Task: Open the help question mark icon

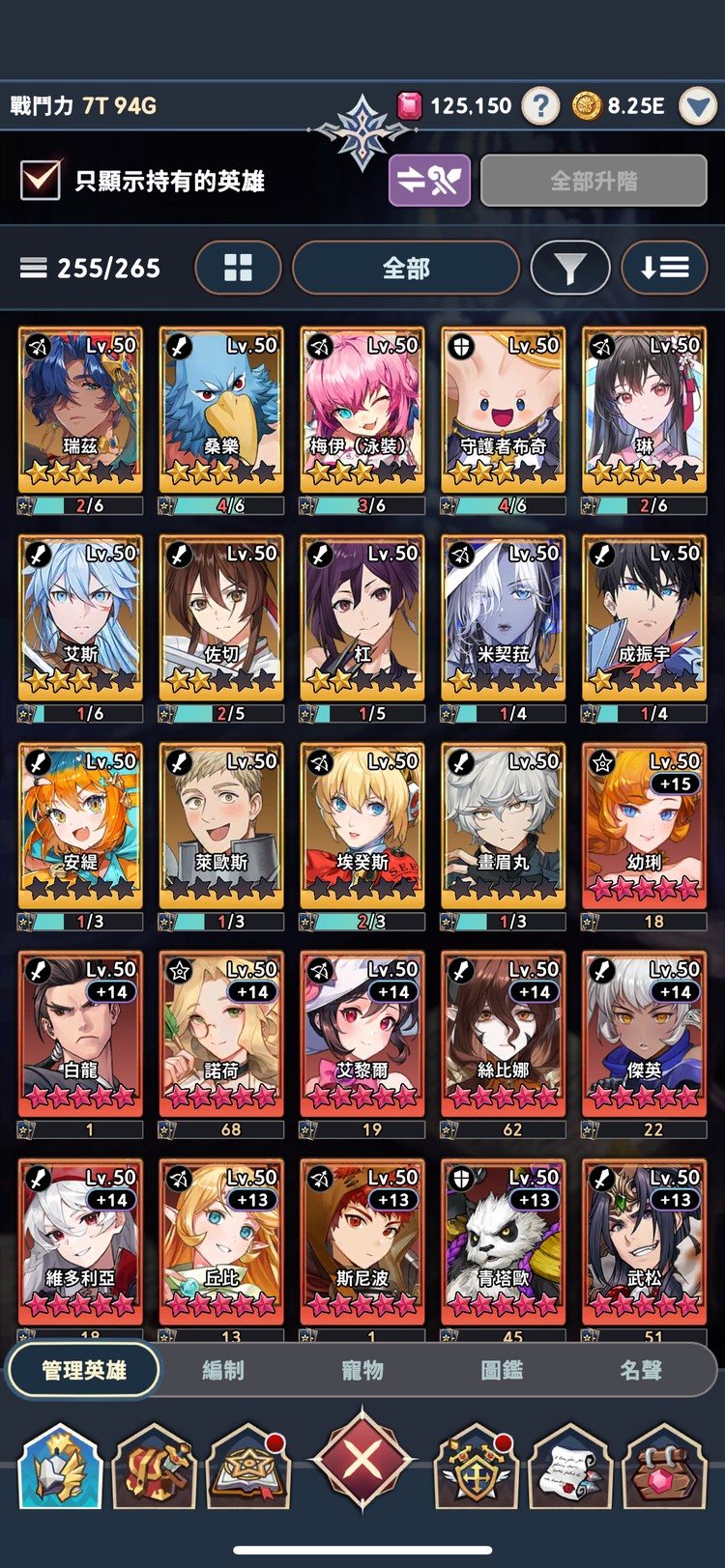Action: (540, 106)
